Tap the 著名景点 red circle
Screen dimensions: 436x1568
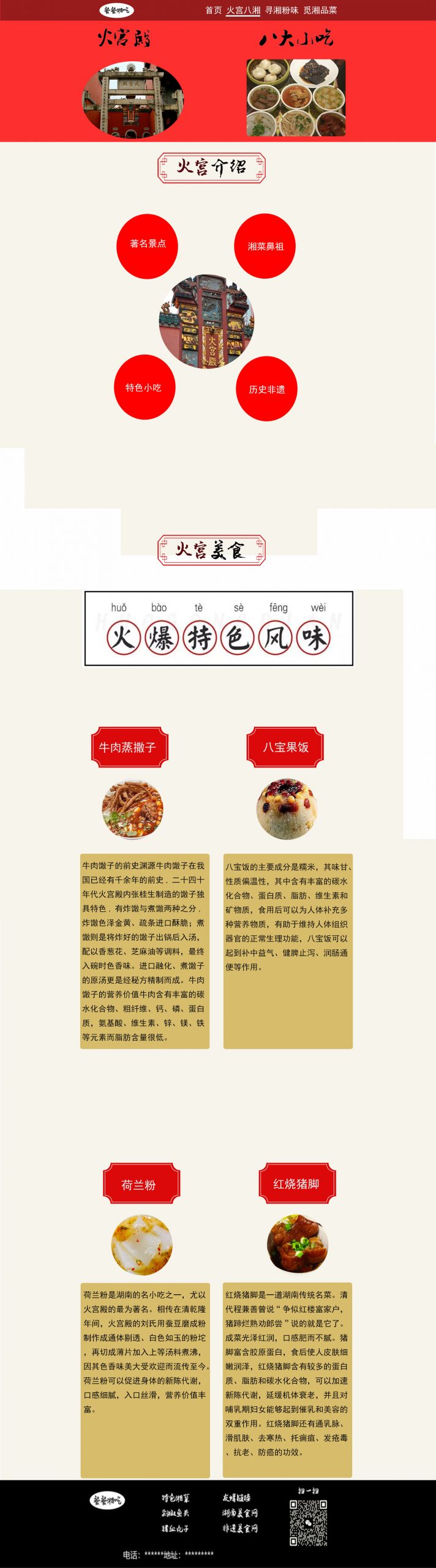(148, 245)
